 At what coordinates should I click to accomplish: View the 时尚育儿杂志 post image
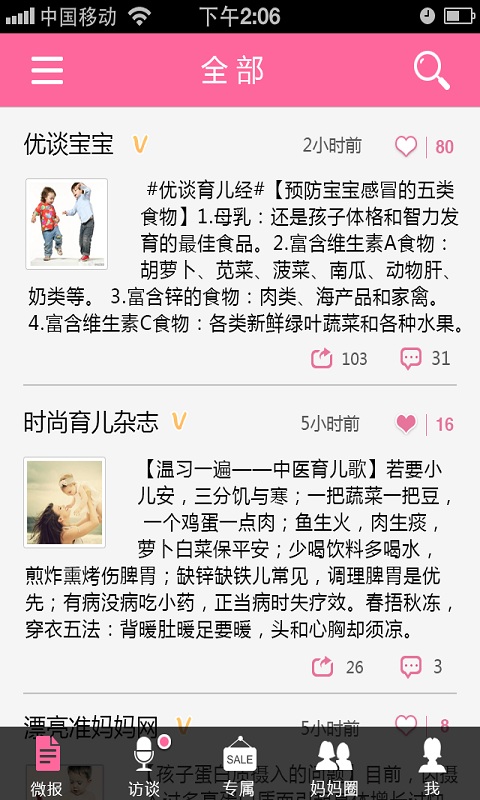(x=64, y=503)
